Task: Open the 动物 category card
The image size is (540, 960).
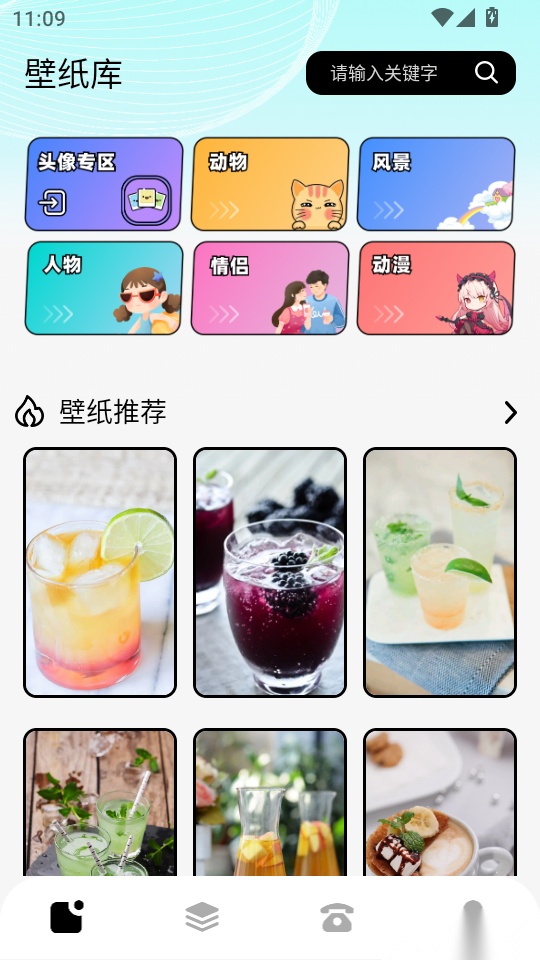Action: (x=270, y=184)
